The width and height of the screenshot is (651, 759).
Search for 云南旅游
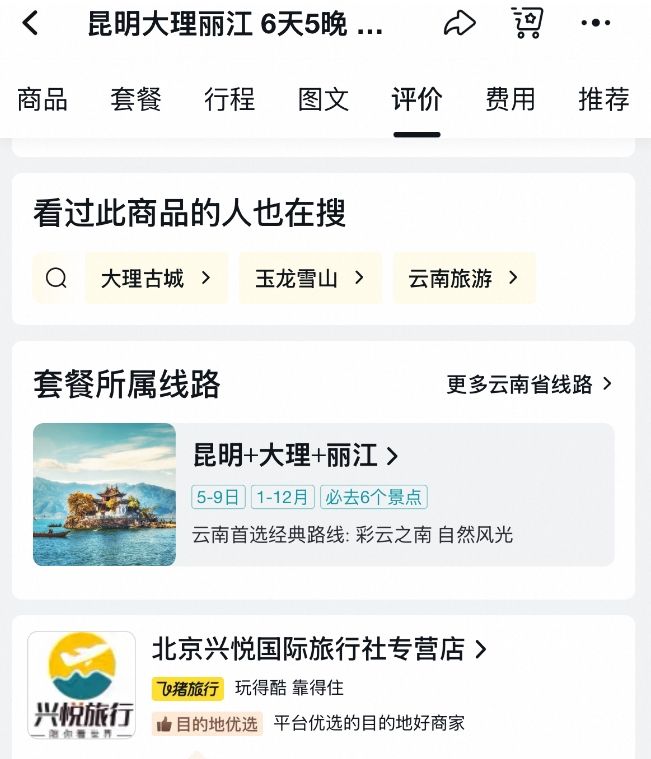(464, 278)
